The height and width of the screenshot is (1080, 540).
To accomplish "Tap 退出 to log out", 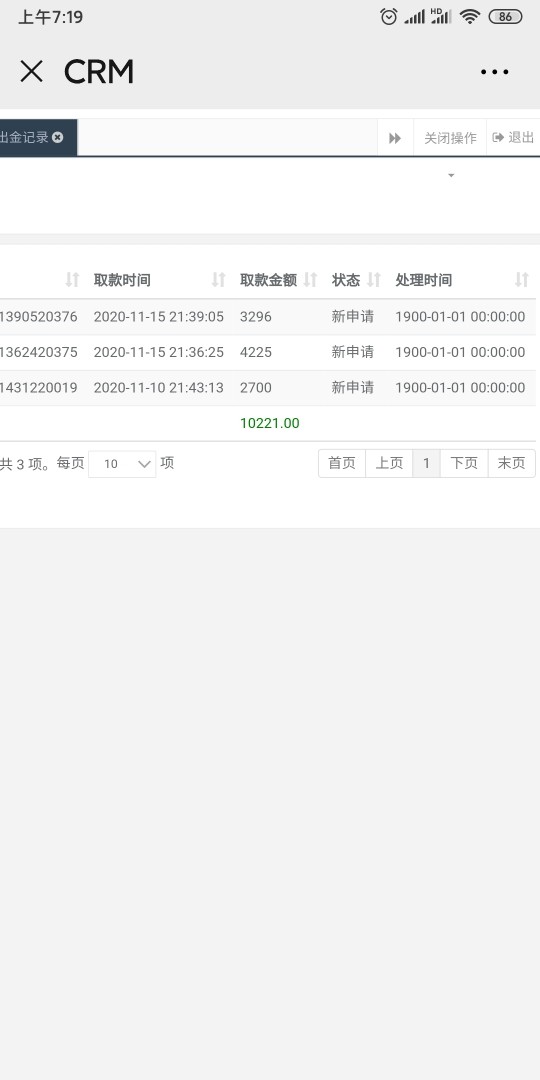I will [513, 138].
